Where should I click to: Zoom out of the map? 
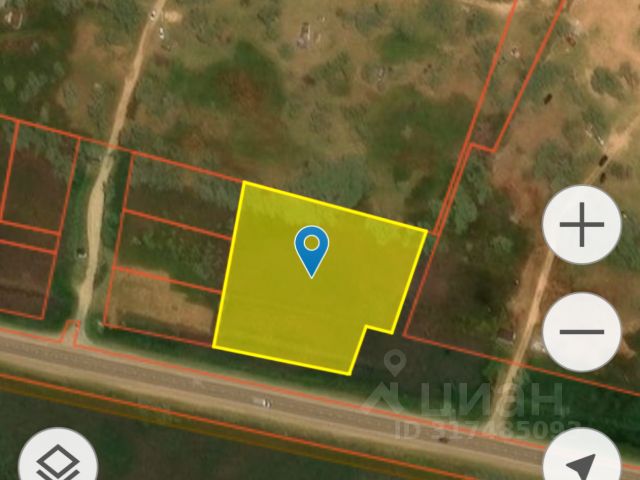[x=582, y=332]
